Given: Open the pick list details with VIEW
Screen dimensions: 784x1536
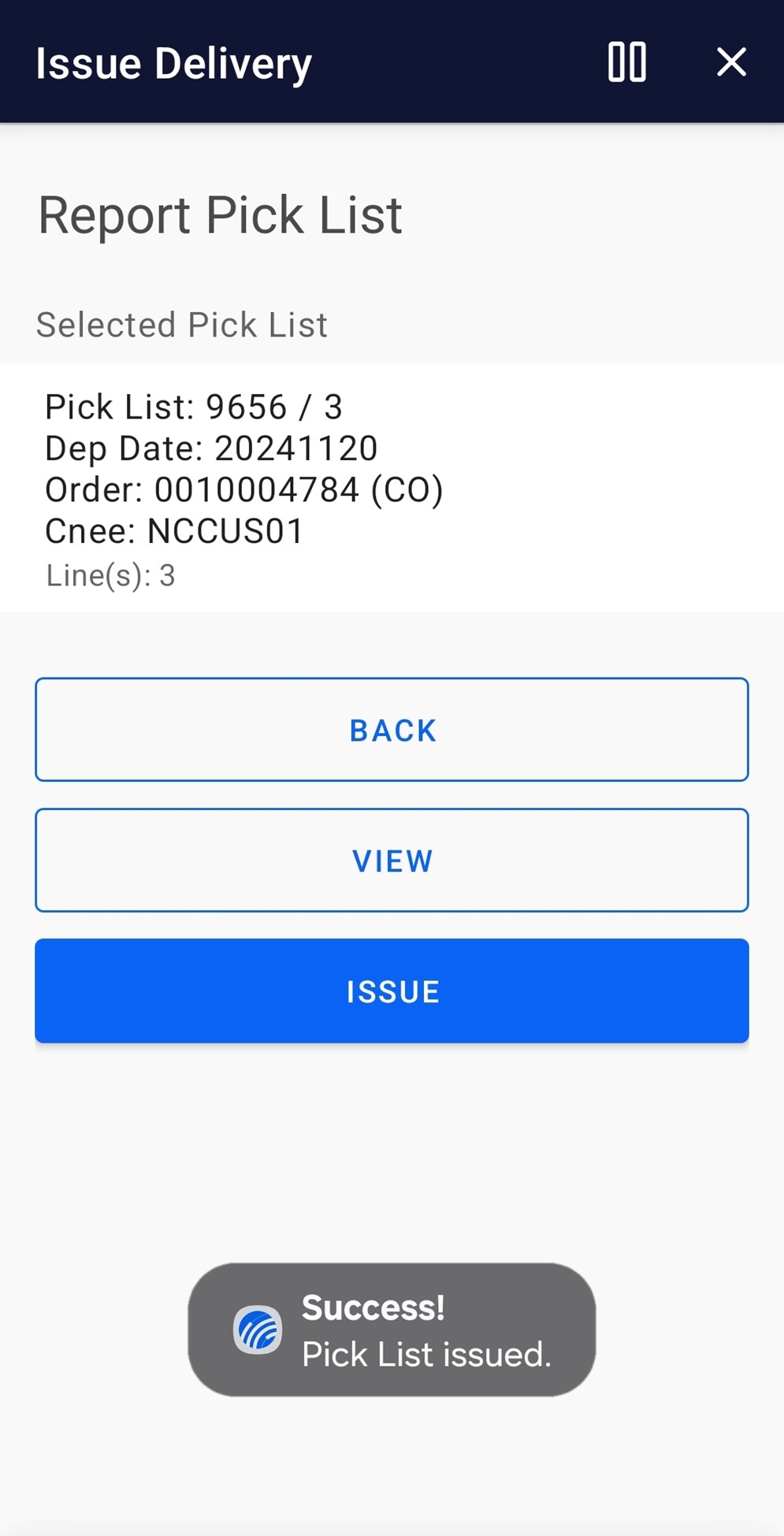Looking at the screenshot, I should coord(392,860).
